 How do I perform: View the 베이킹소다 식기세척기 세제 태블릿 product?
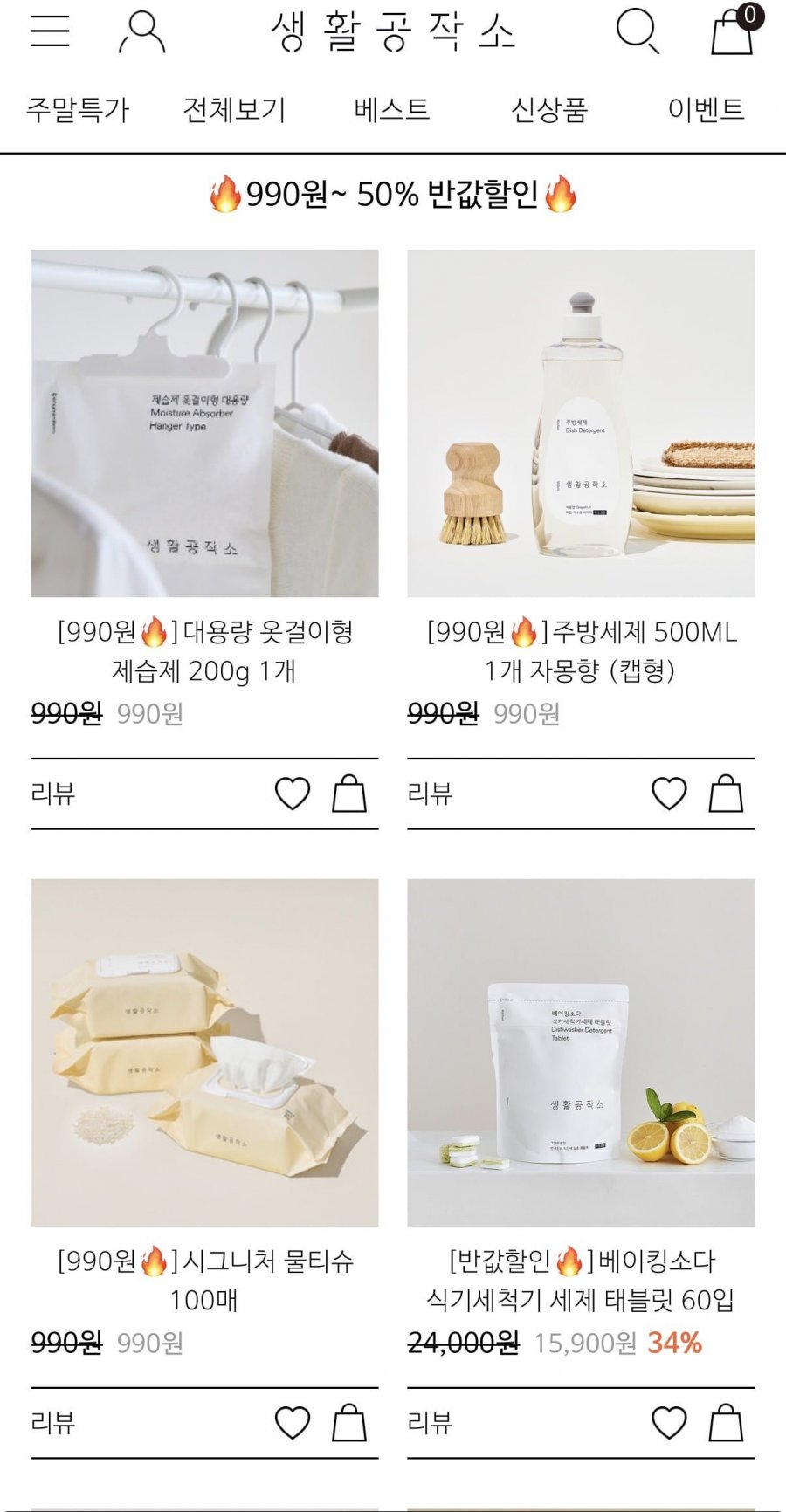[581, 1052]
